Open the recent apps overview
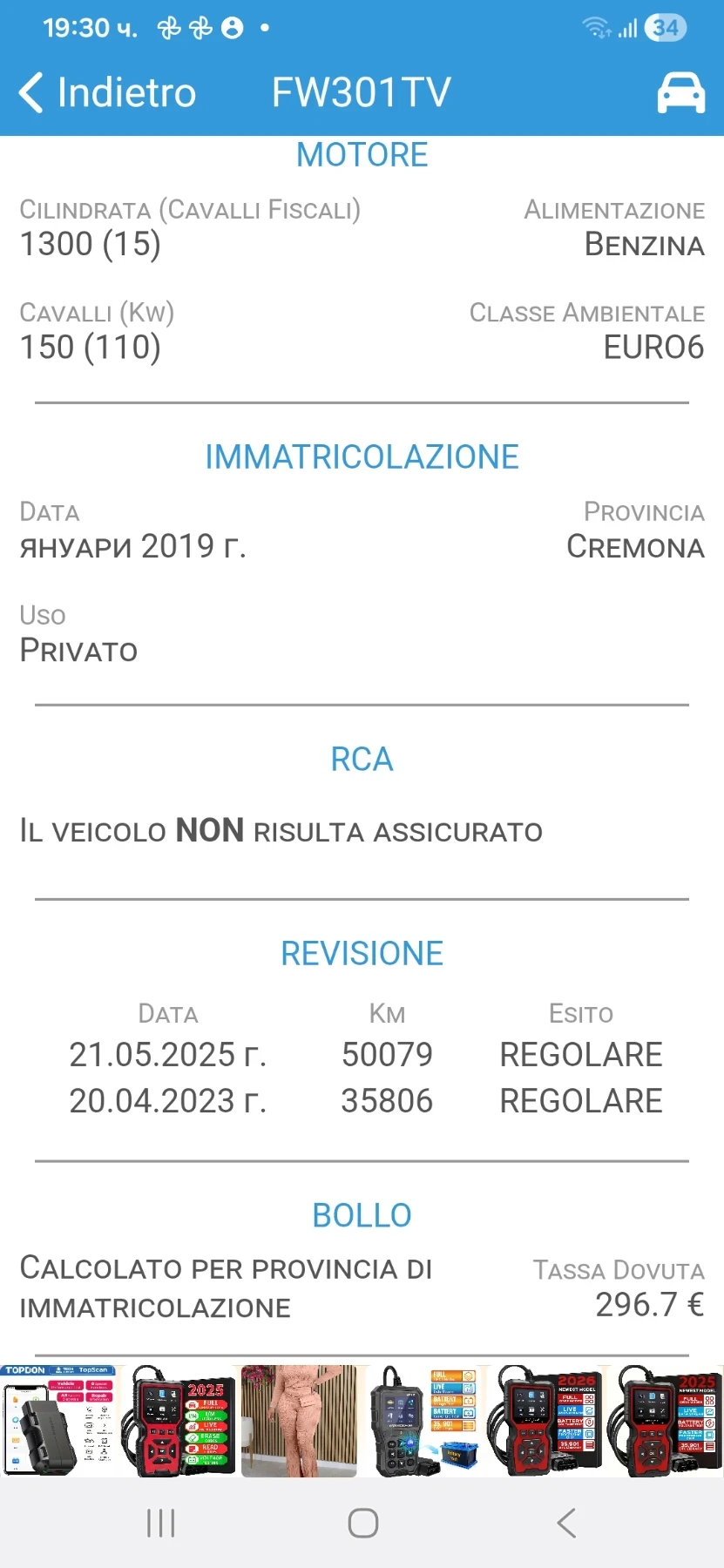Image resolution: width=724 pixels, height=1568 pixels. coord(159,1523)
